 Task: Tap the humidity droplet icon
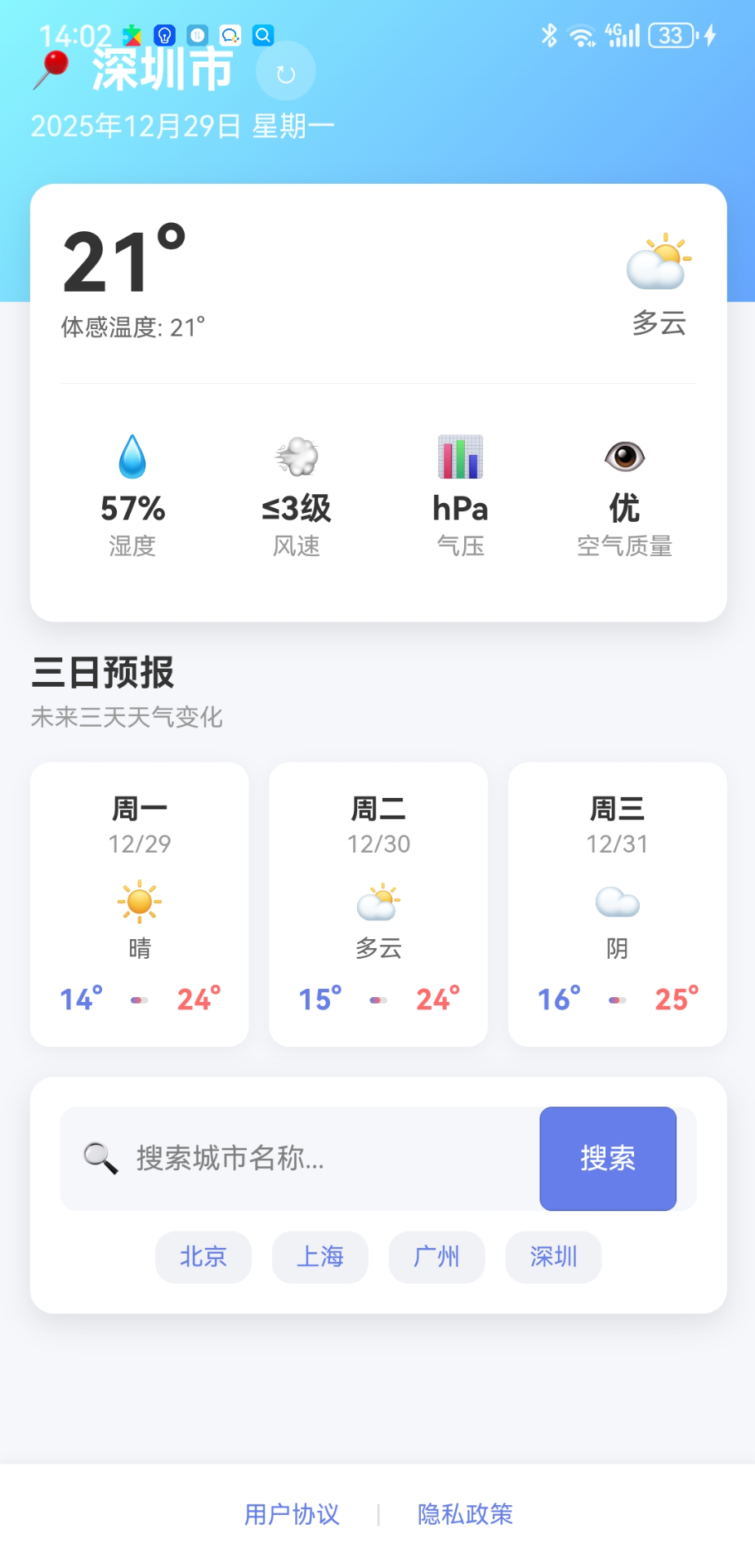click(132, 457)
